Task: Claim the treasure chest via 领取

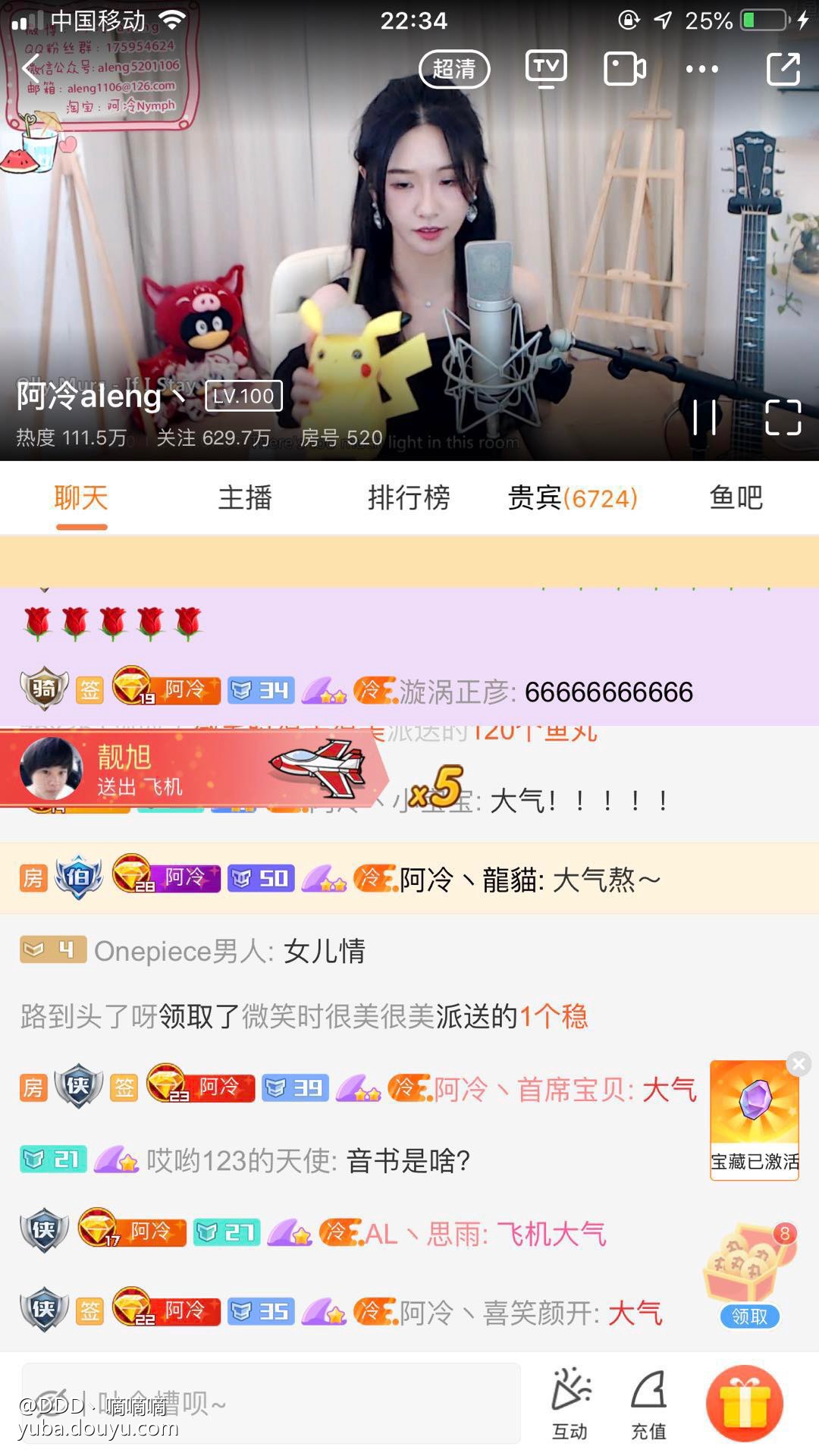Action: pos(749,1316)
